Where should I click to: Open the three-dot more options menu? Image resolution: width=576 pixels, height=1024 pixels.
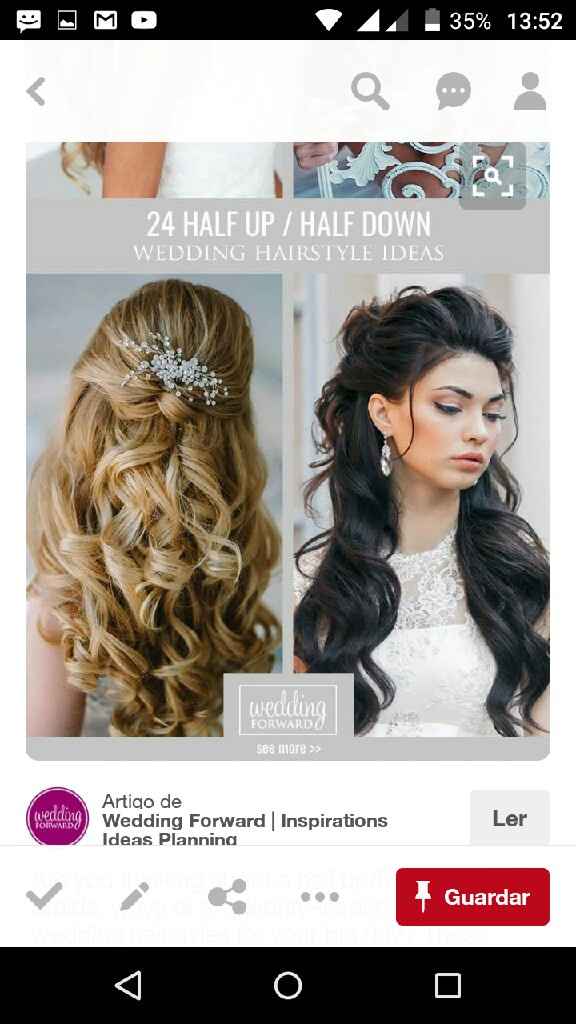[320, 897]
